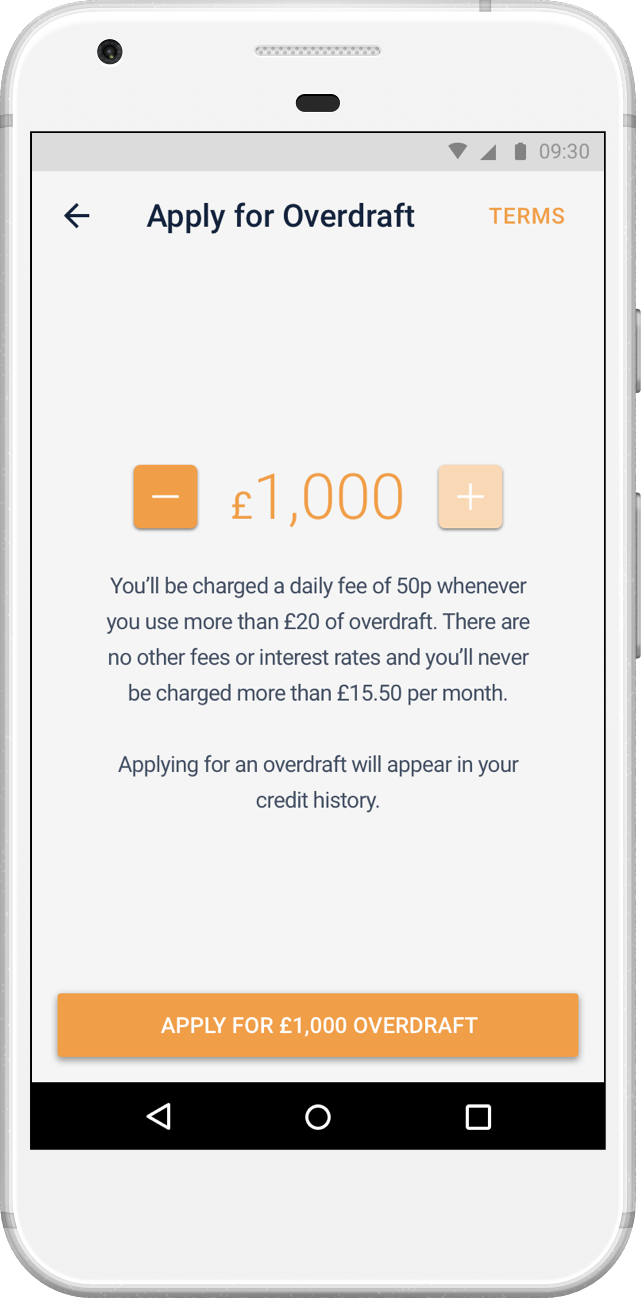Go back using the arrow icon

coord(77,216)
